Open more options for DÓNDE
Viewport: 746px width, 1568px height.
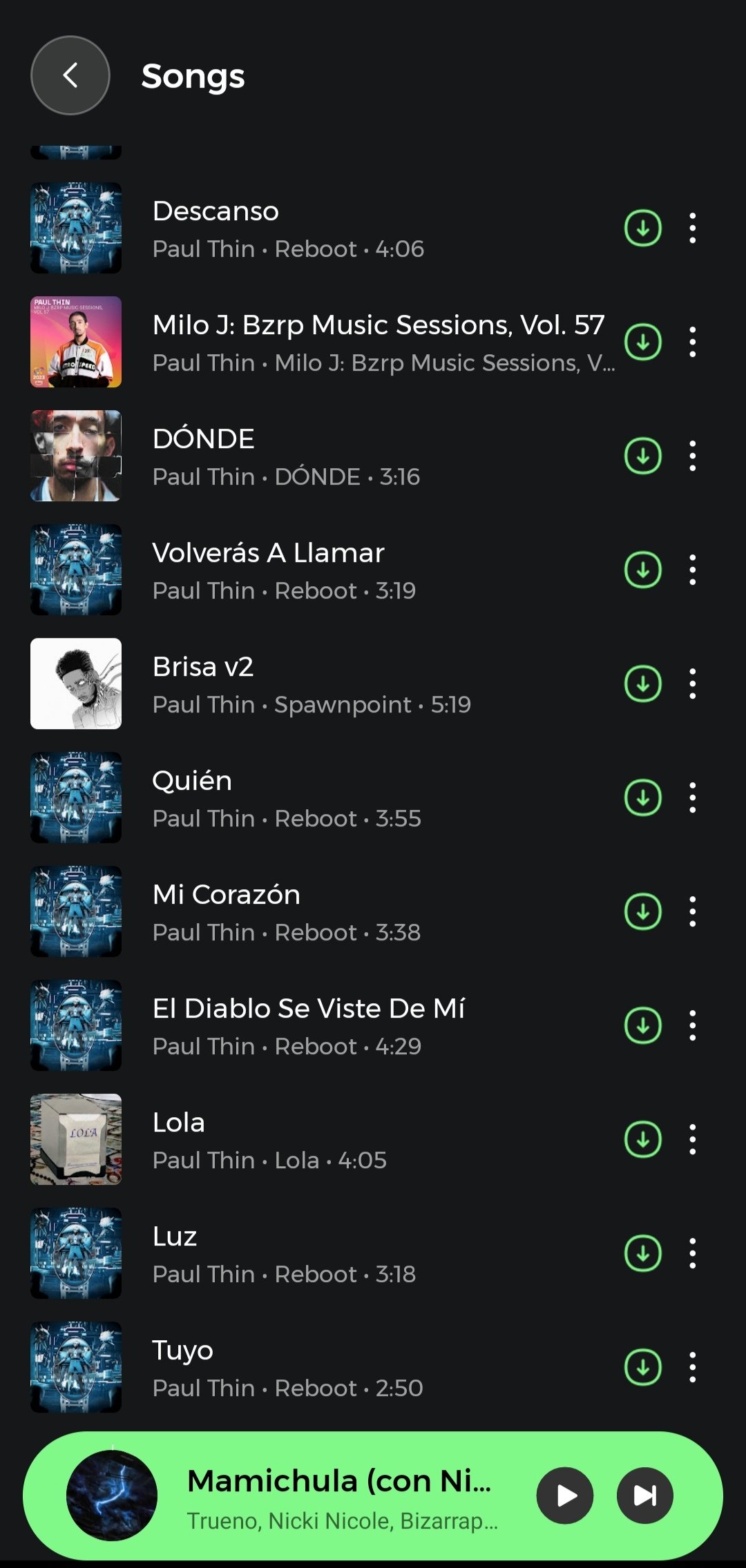(x=692, y=456)
